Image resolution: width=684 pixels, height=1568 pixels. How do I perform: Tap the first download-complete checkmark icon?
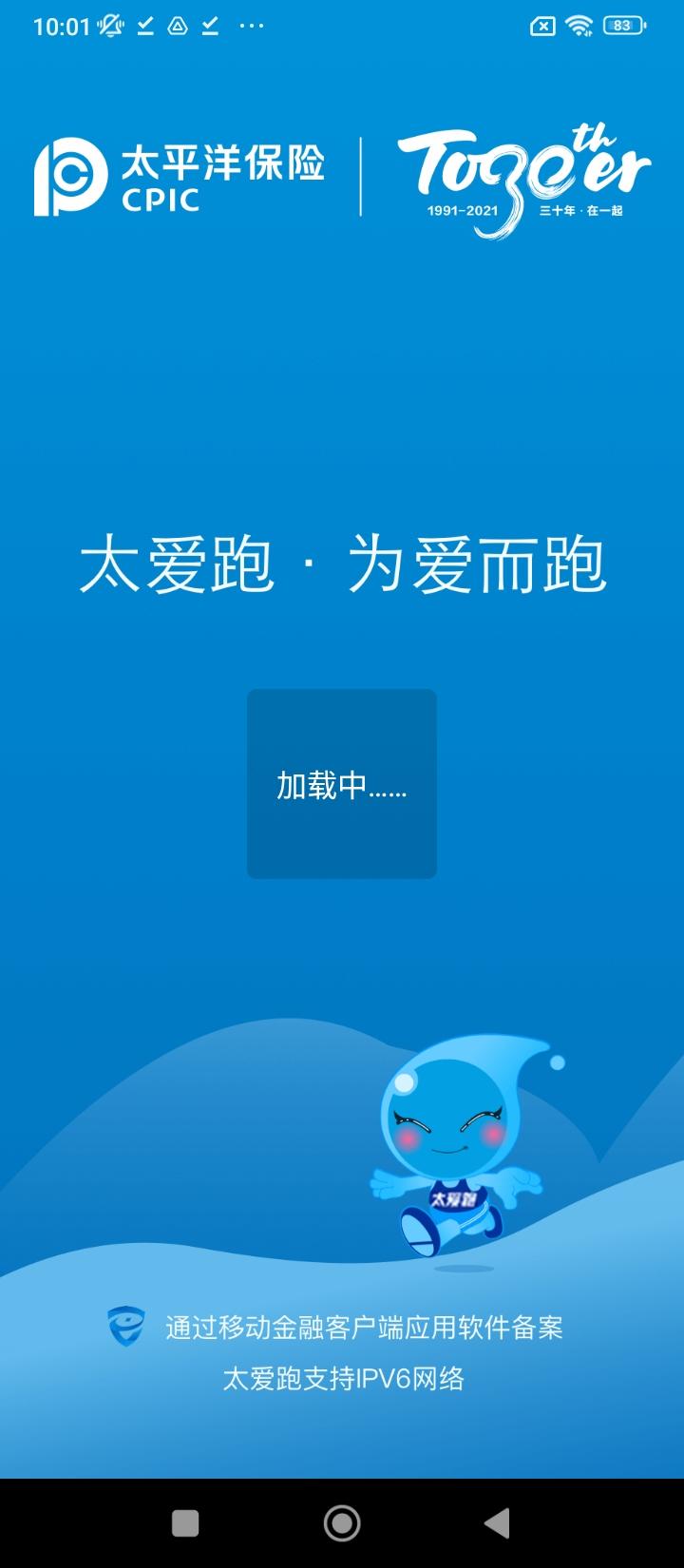(144, 26)
